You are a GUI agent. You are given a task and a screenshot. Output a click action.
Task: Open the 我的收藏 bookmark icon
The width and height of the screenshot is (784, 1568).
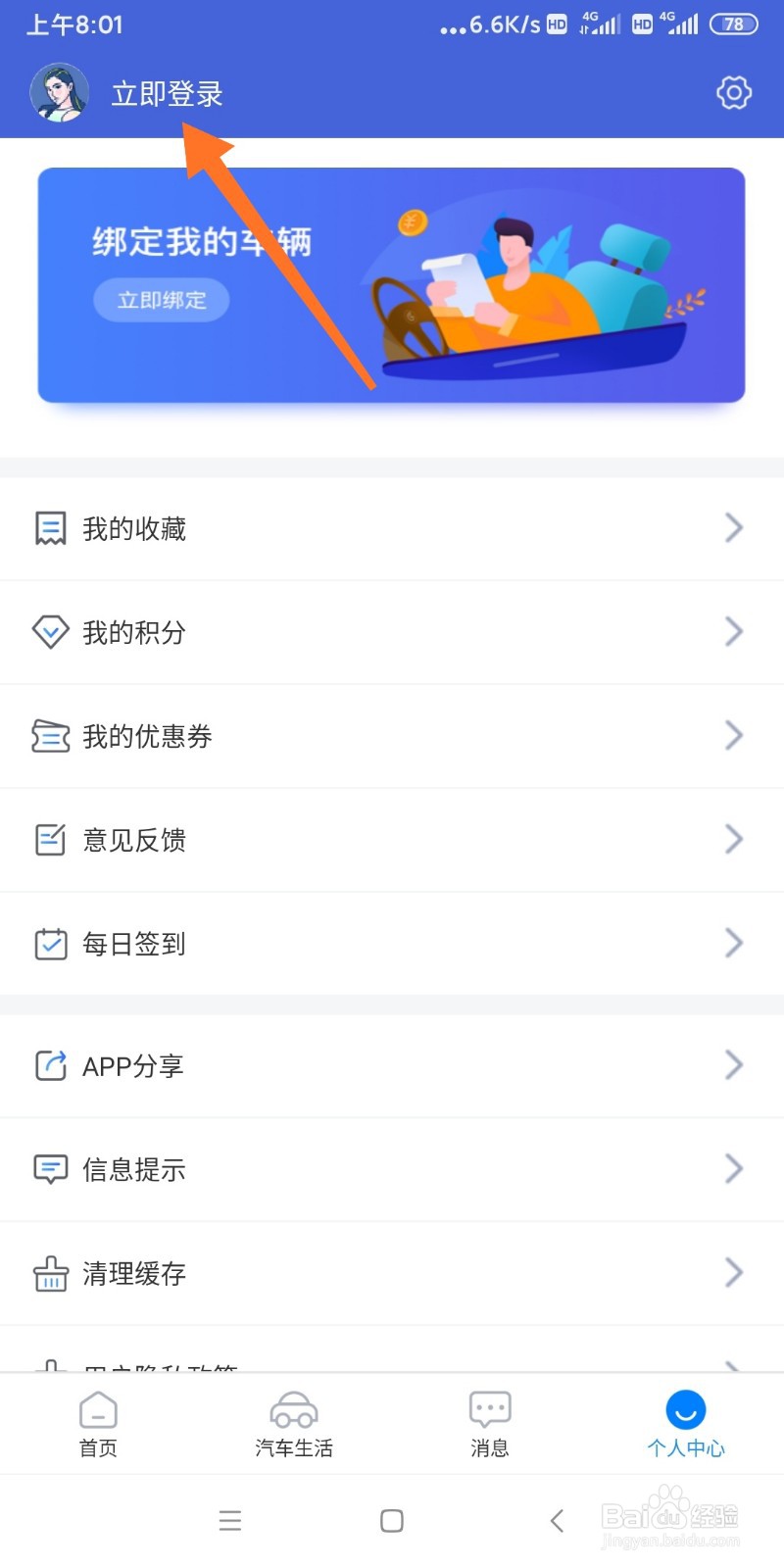(x=50, y=527)
